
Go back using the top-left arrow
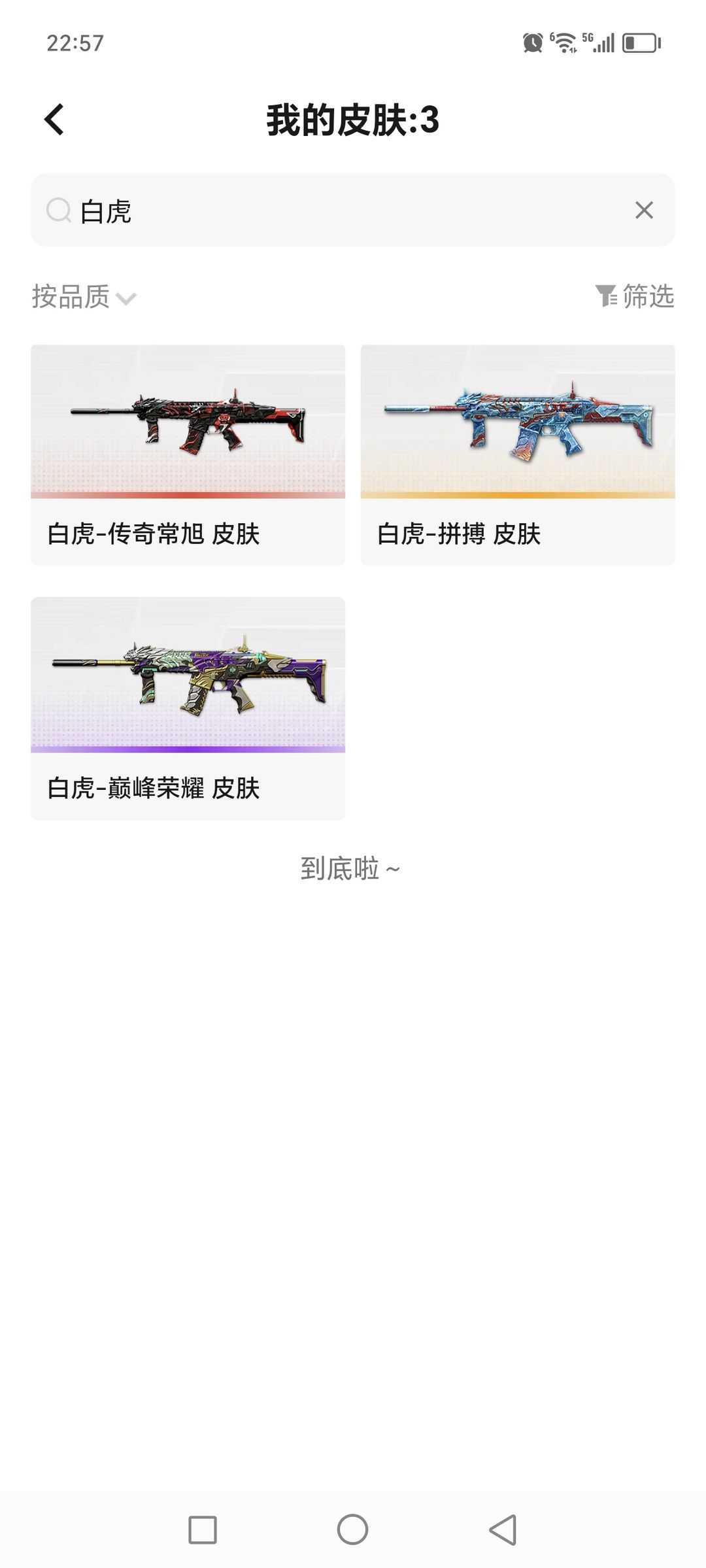(54, 120)
